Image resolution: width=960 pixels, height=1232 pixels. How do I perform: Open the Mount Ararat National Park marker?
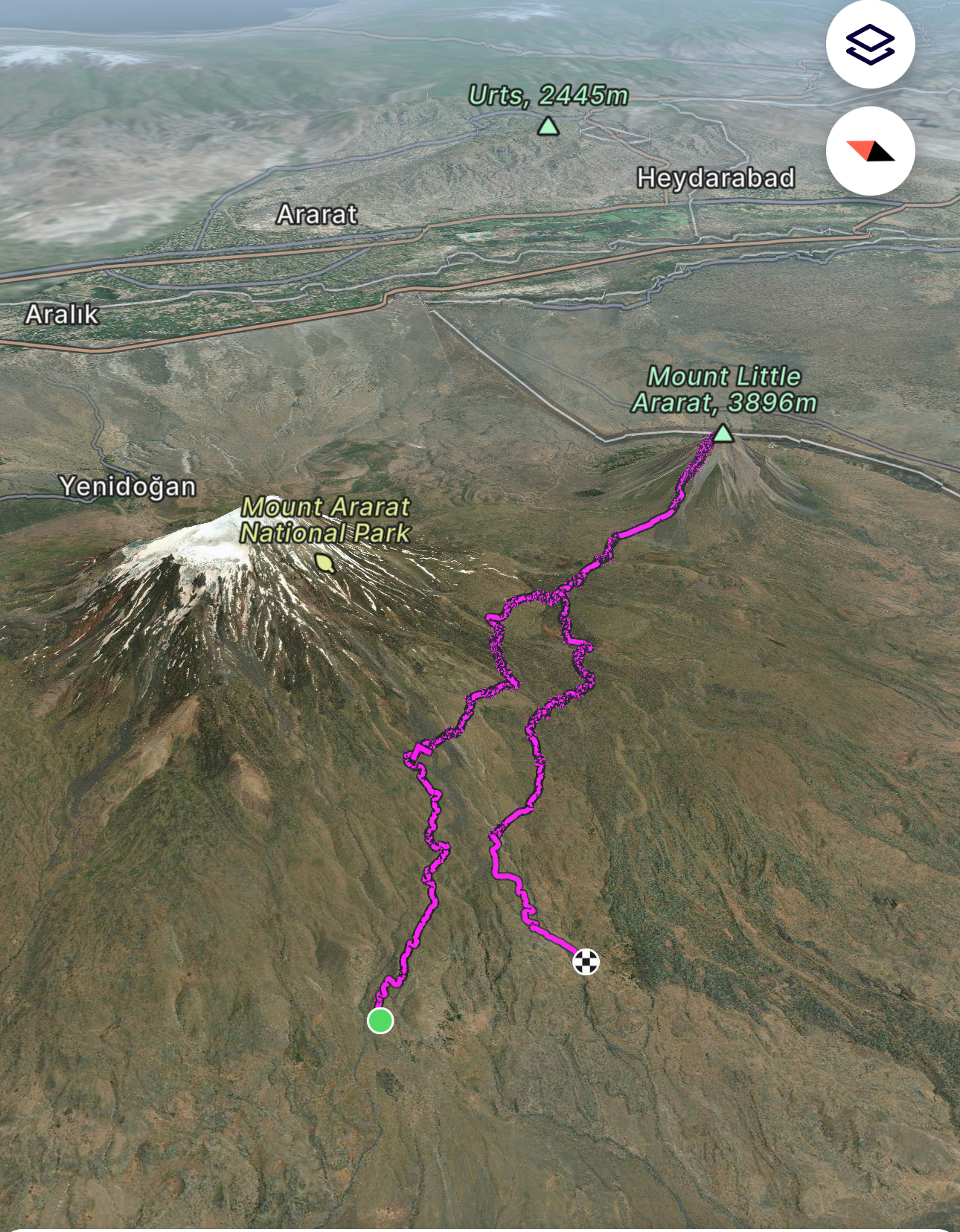click(324, 563)
